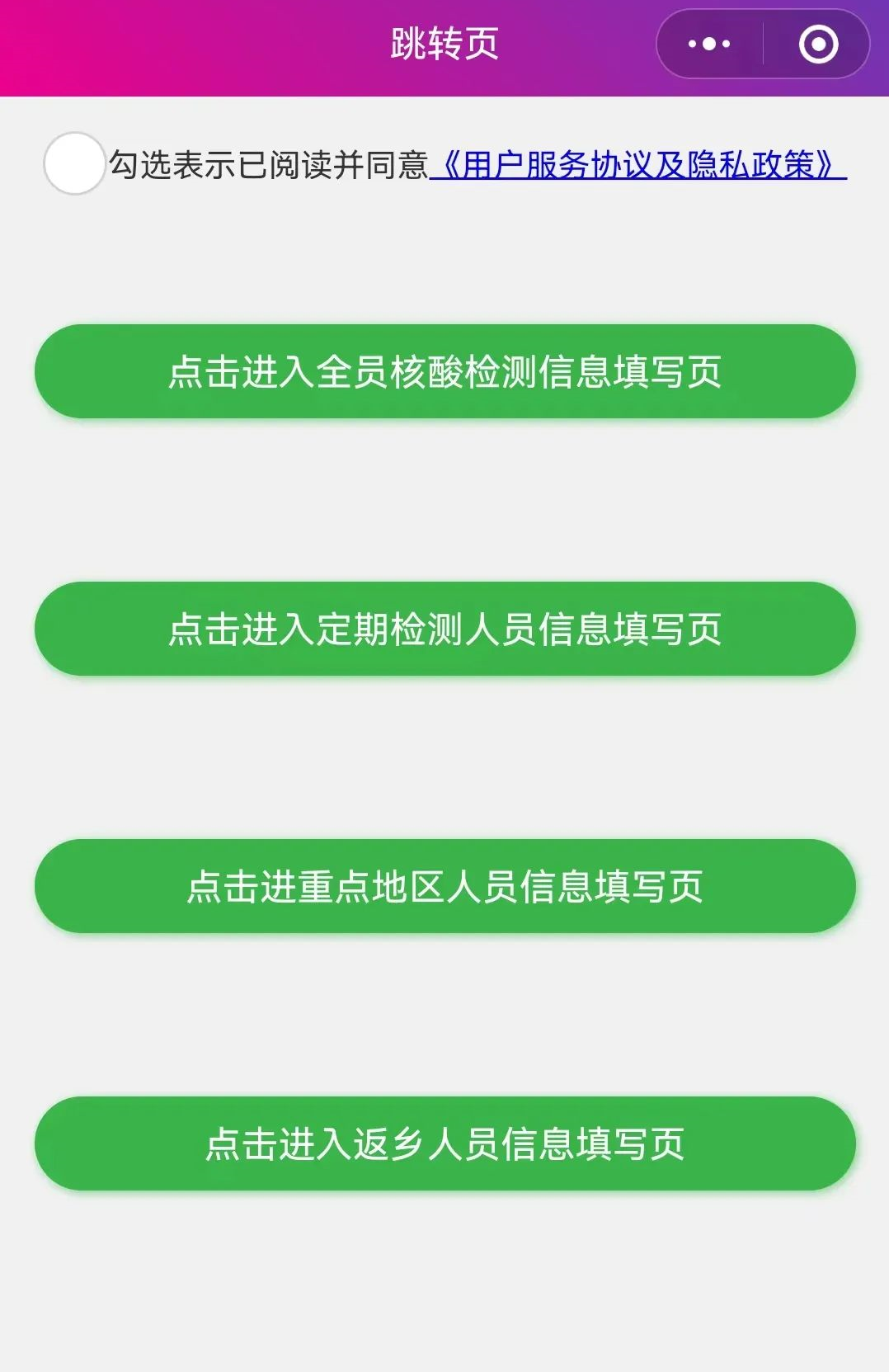
Task: Go to 定期检测人员信息填写页
Action: coord(444,629)
